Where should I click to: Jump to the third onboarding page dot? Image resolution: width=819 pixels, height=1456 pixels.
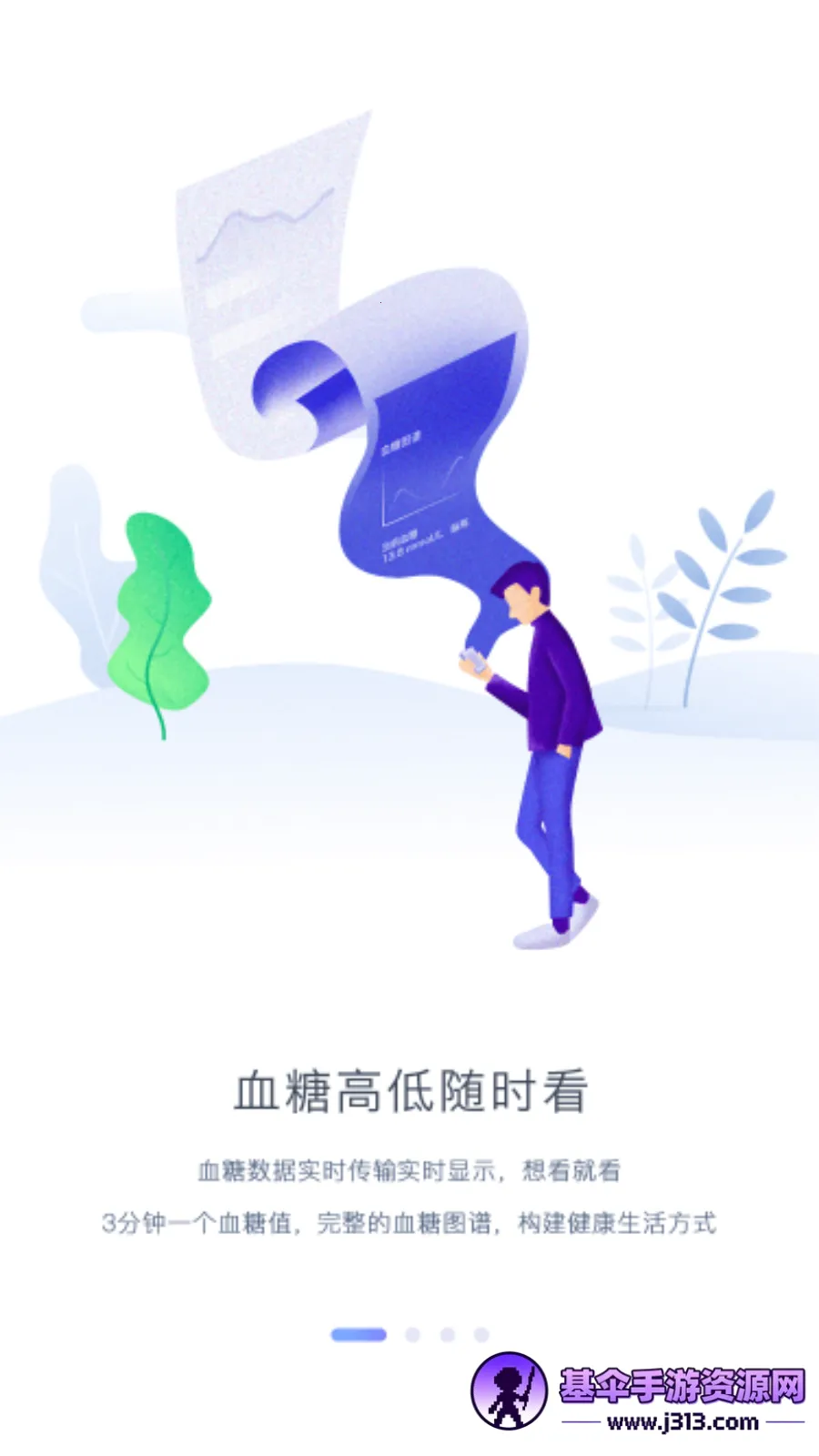tap(447, 1335)
